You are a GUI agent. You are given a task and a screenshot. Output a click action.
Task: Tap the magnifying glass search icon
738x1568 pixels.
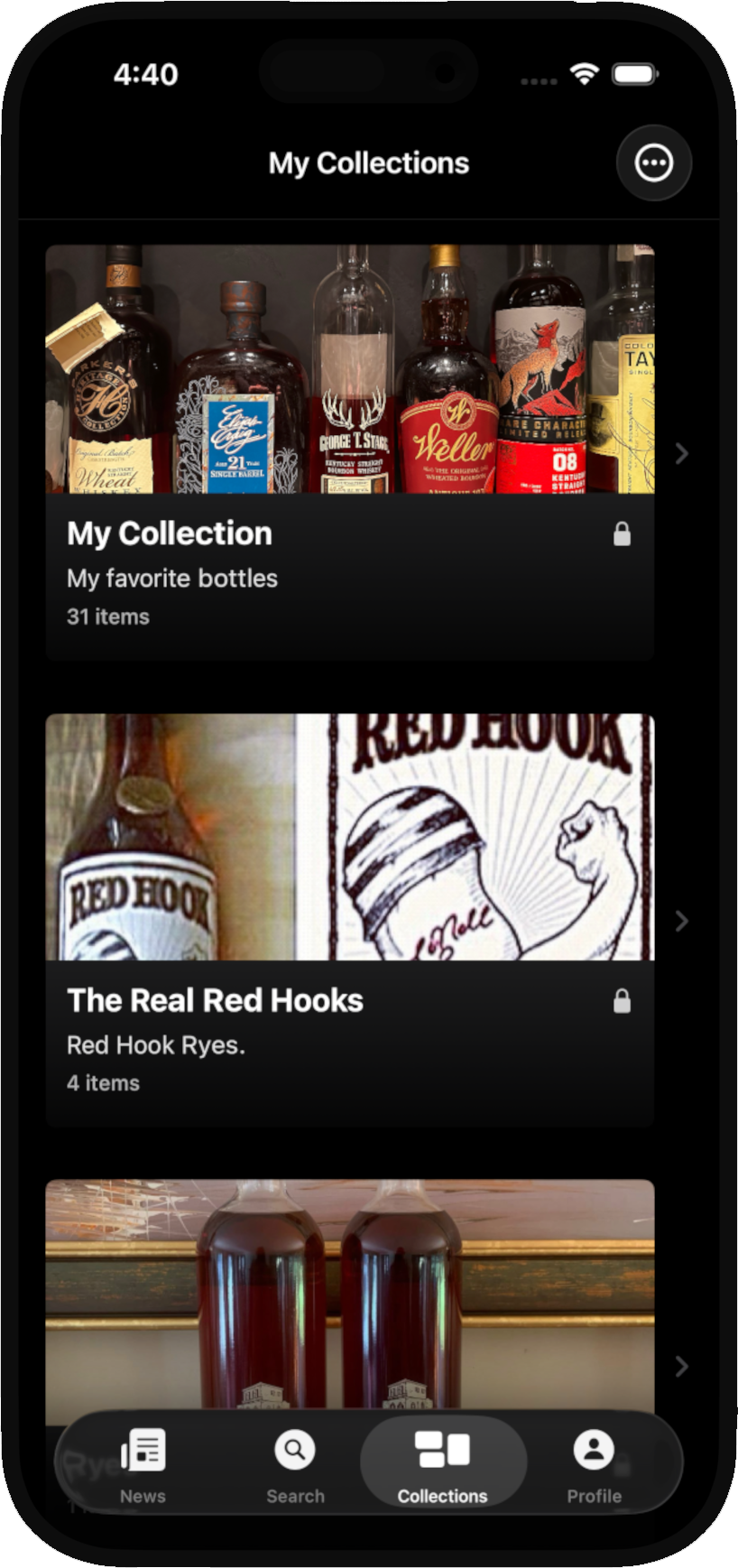click(x=295, y=1449)
